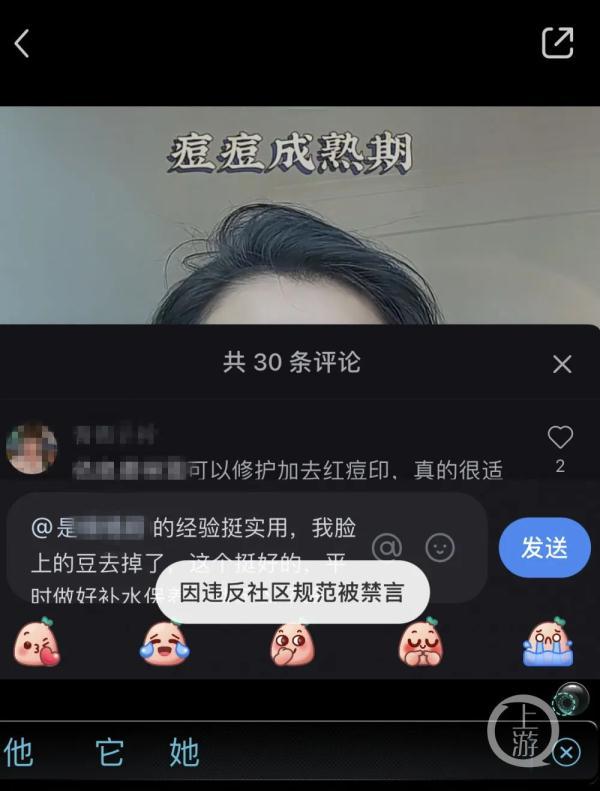
Task: Insert the laughing-crying emoji sticker
Action: 163,643
